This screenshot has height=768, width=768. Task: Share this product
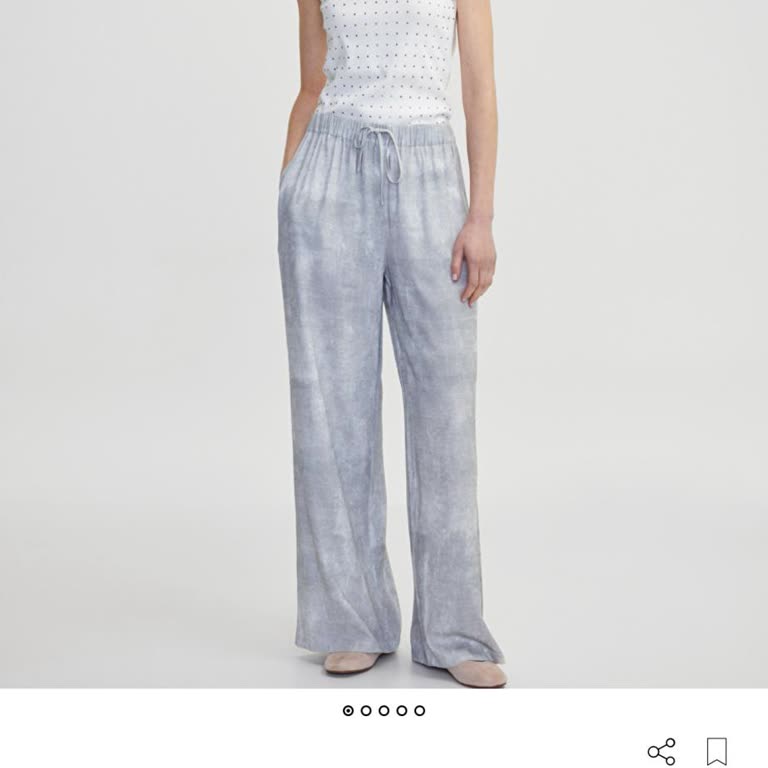[661, 752]
